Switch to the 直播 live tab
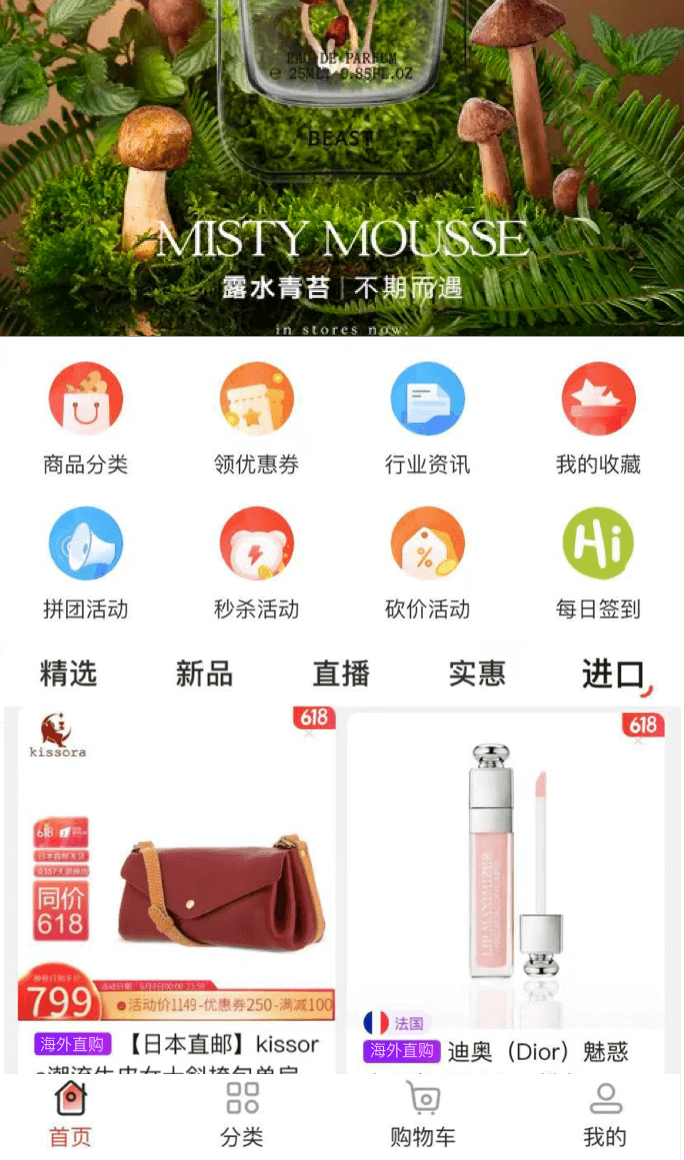 tap(341, 674)
